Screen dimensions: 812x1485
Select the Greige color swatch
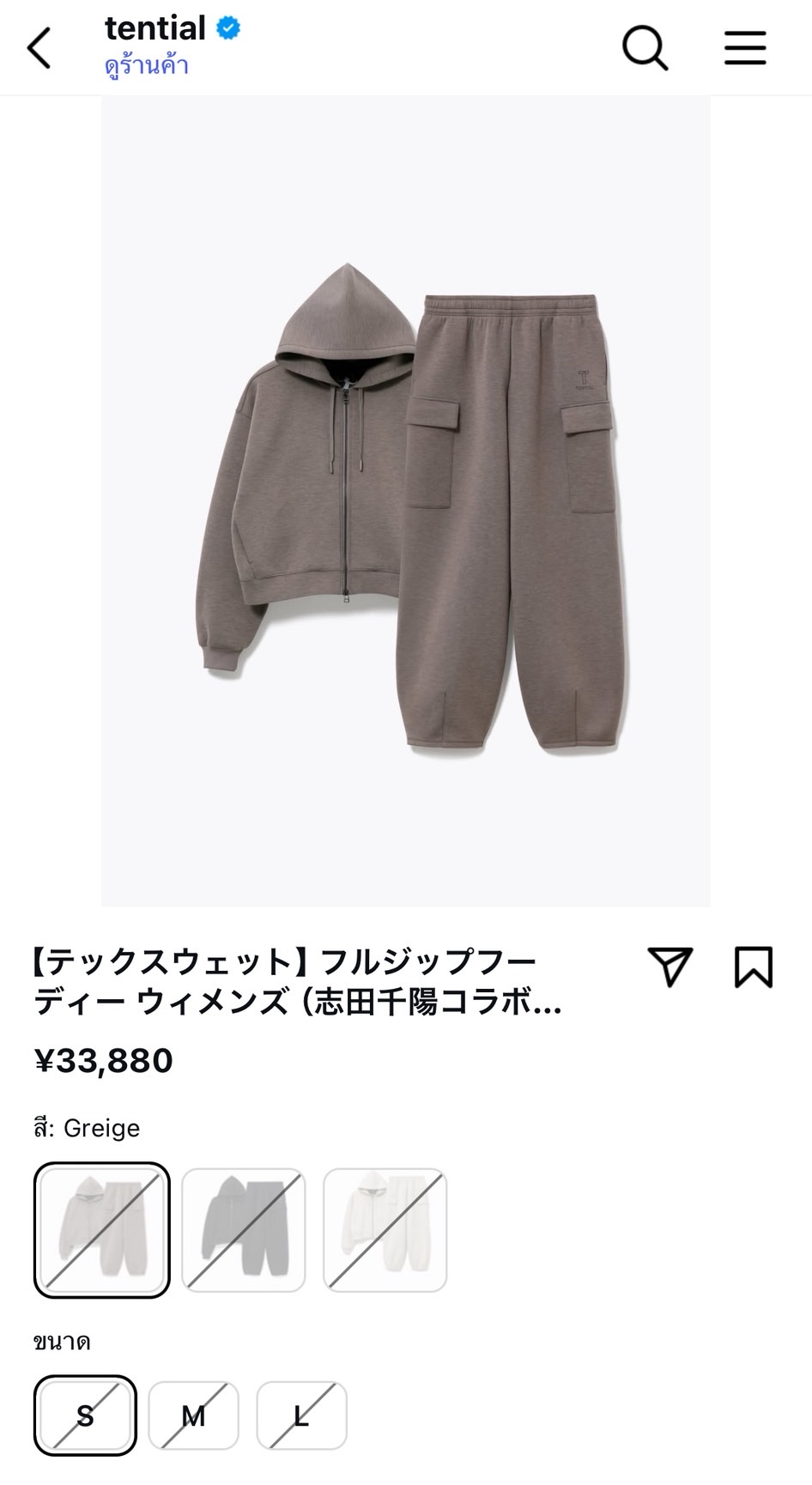pyautogui.click(x=102, y=1229)
